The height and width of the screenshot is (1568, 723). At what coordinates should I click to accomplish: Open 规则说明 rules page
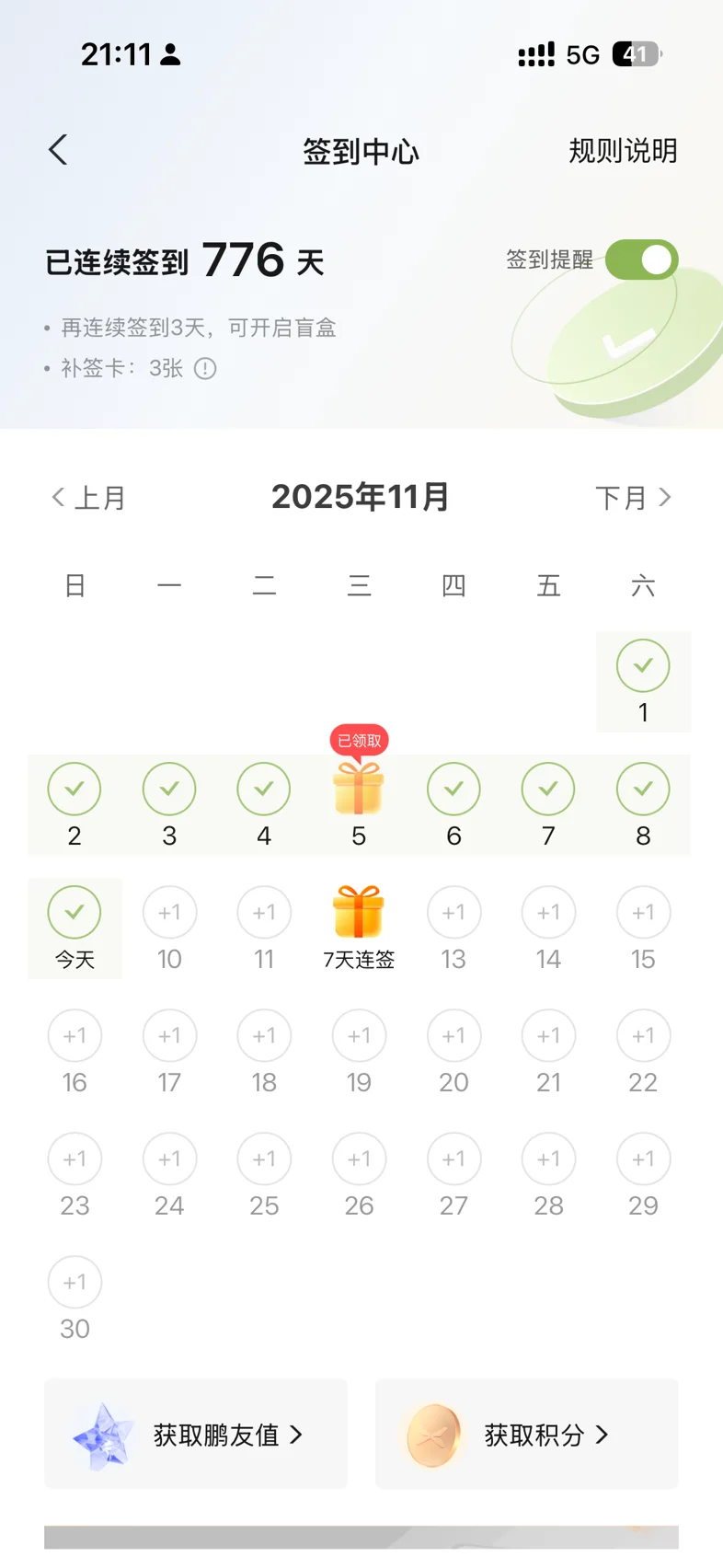[x=623, y=151]
